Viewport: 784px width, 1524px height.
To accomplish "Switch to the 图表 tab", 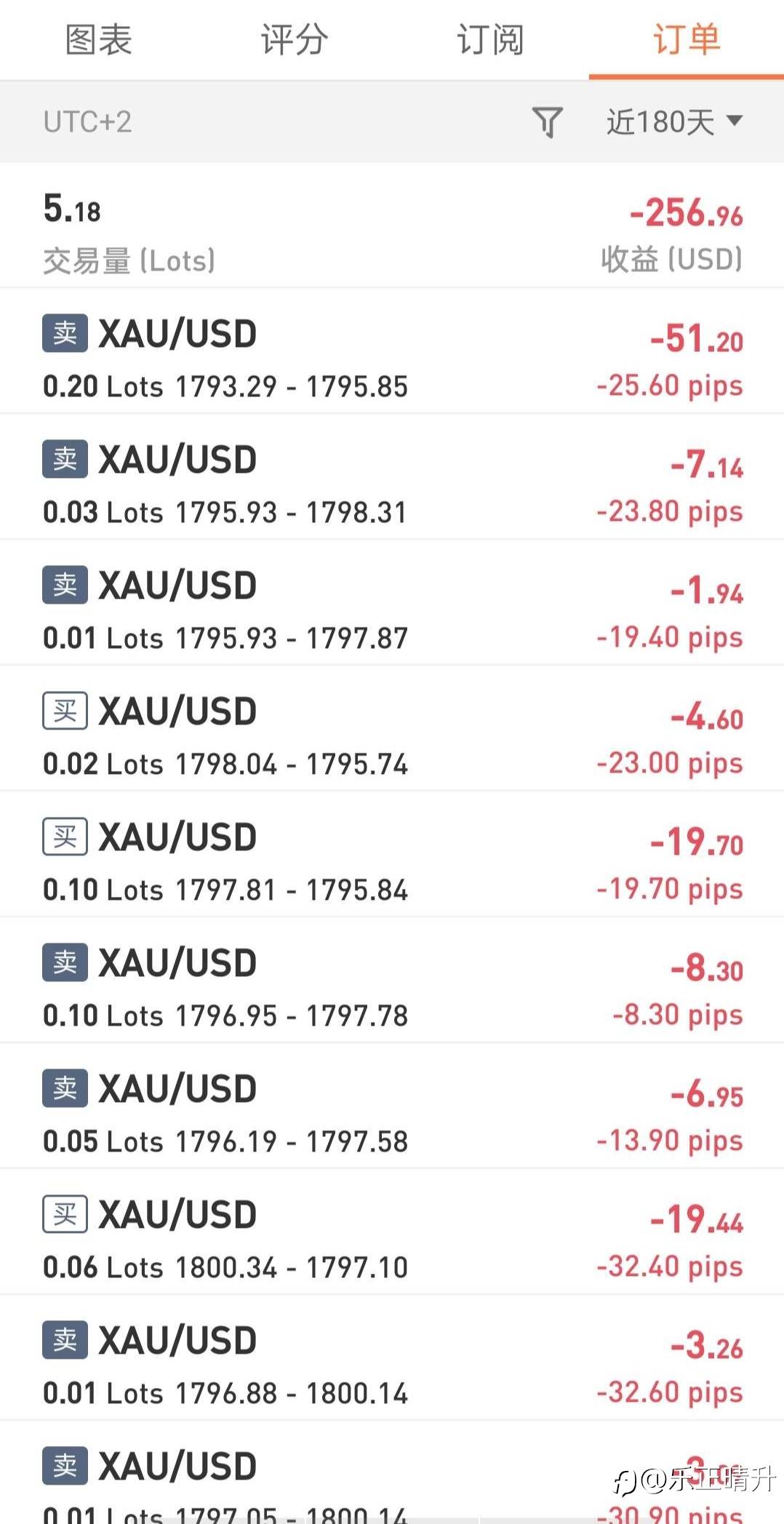I will 98,39.
